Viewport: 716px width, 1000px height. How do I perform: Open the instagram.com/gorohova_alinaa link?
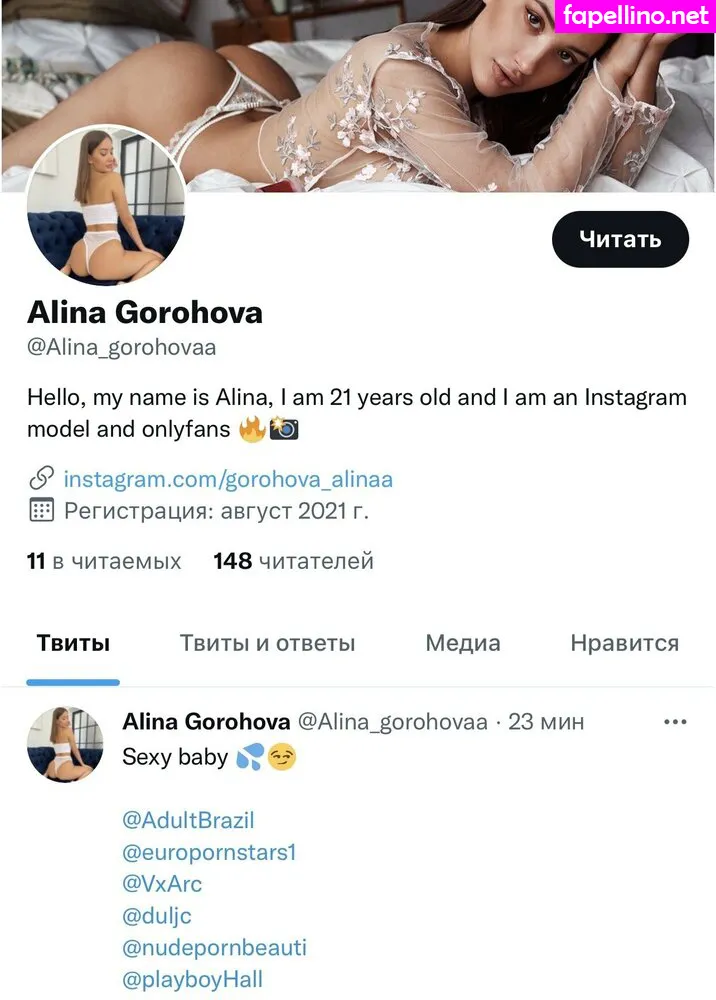[228, 479]
